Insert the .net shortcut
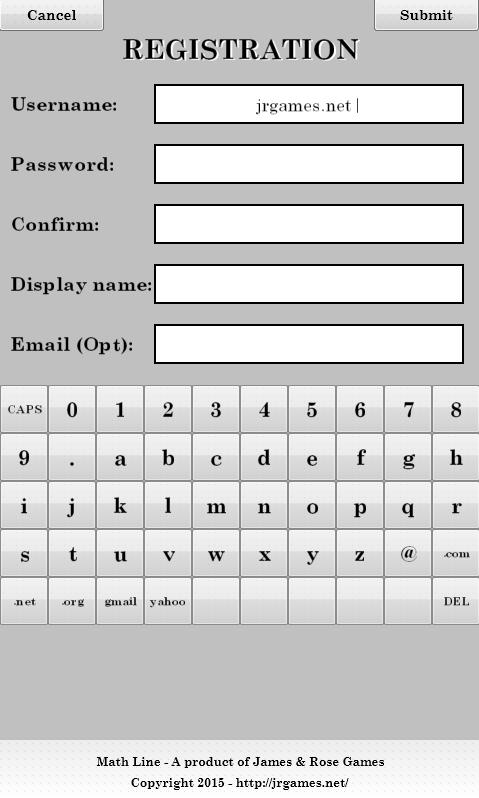This screenshot has width=479, height=798. coord(24,601)
